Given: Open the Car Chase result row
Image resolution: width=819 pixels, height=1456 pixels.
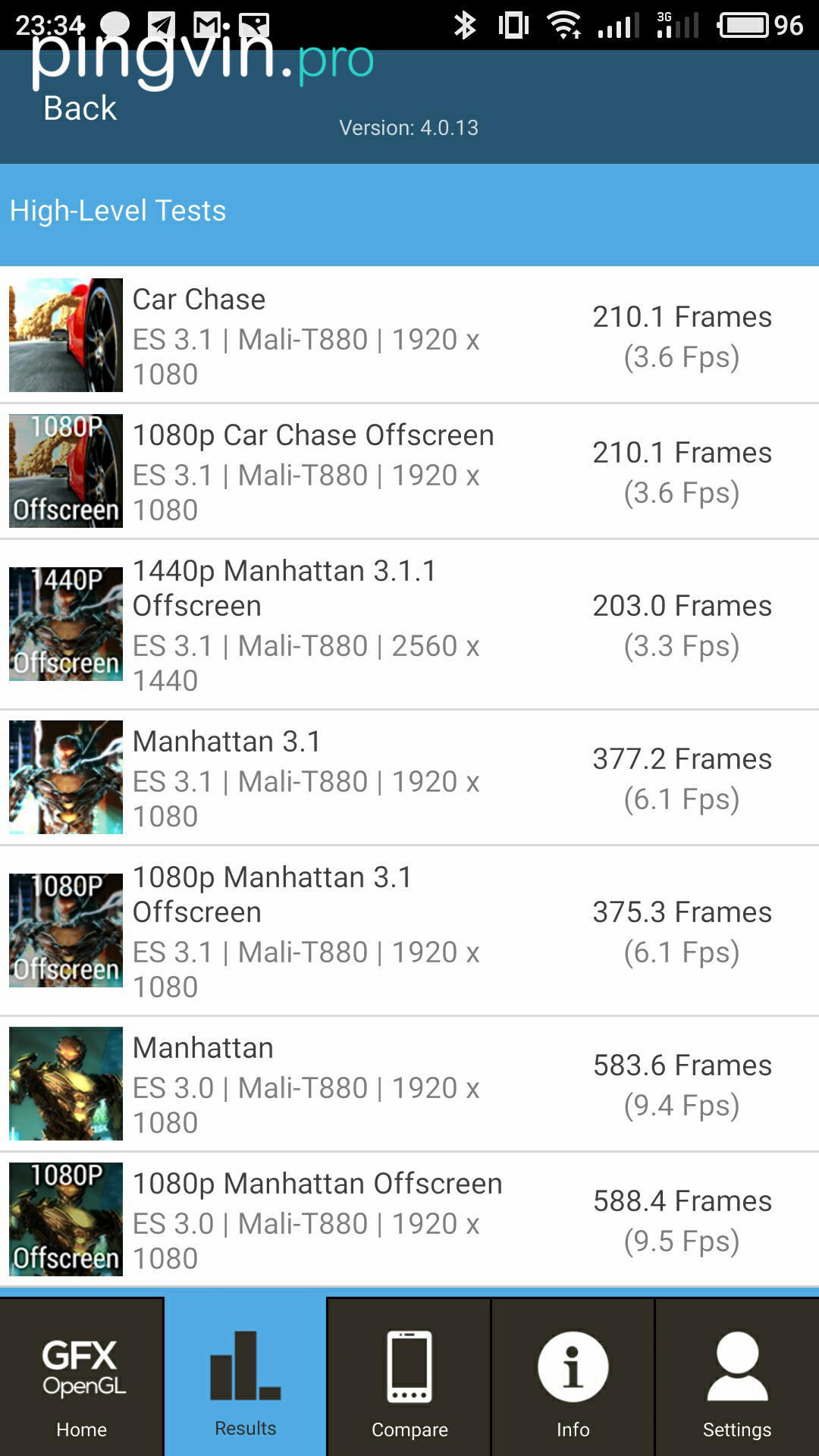Looking at the screenshot, I should click(409, 335).
